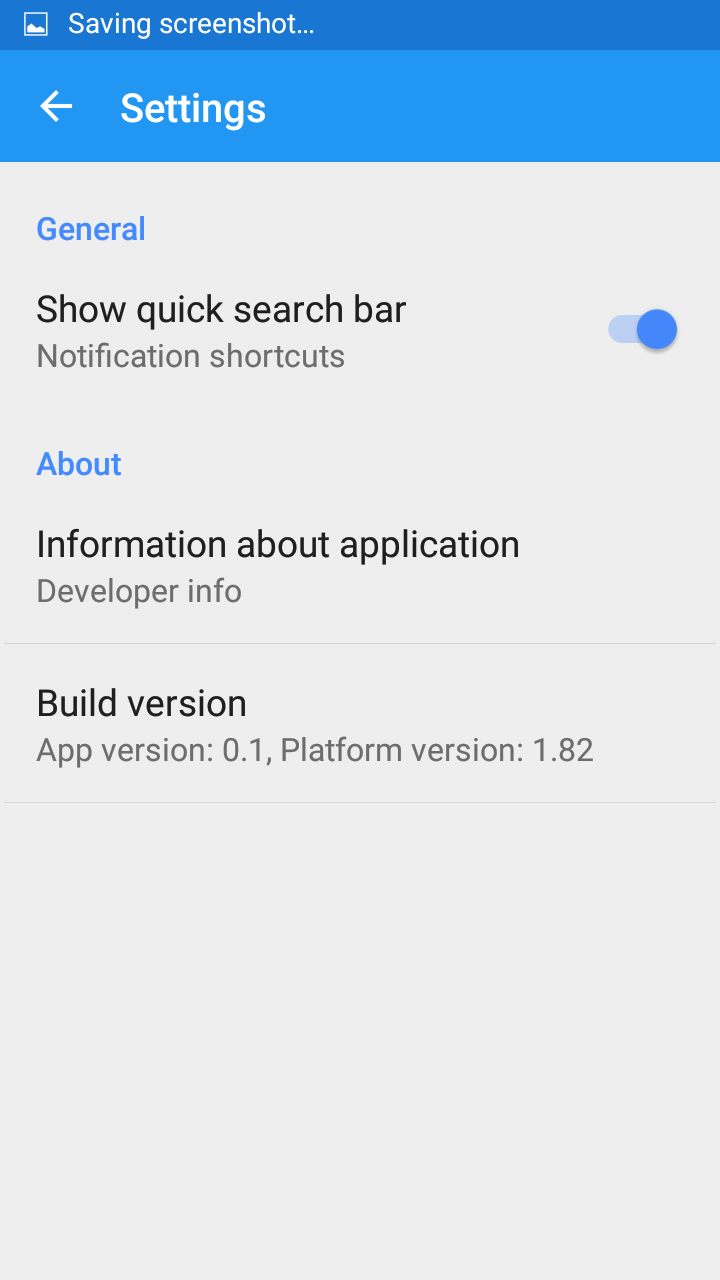Tap the Build version row divider

[360, 799]
